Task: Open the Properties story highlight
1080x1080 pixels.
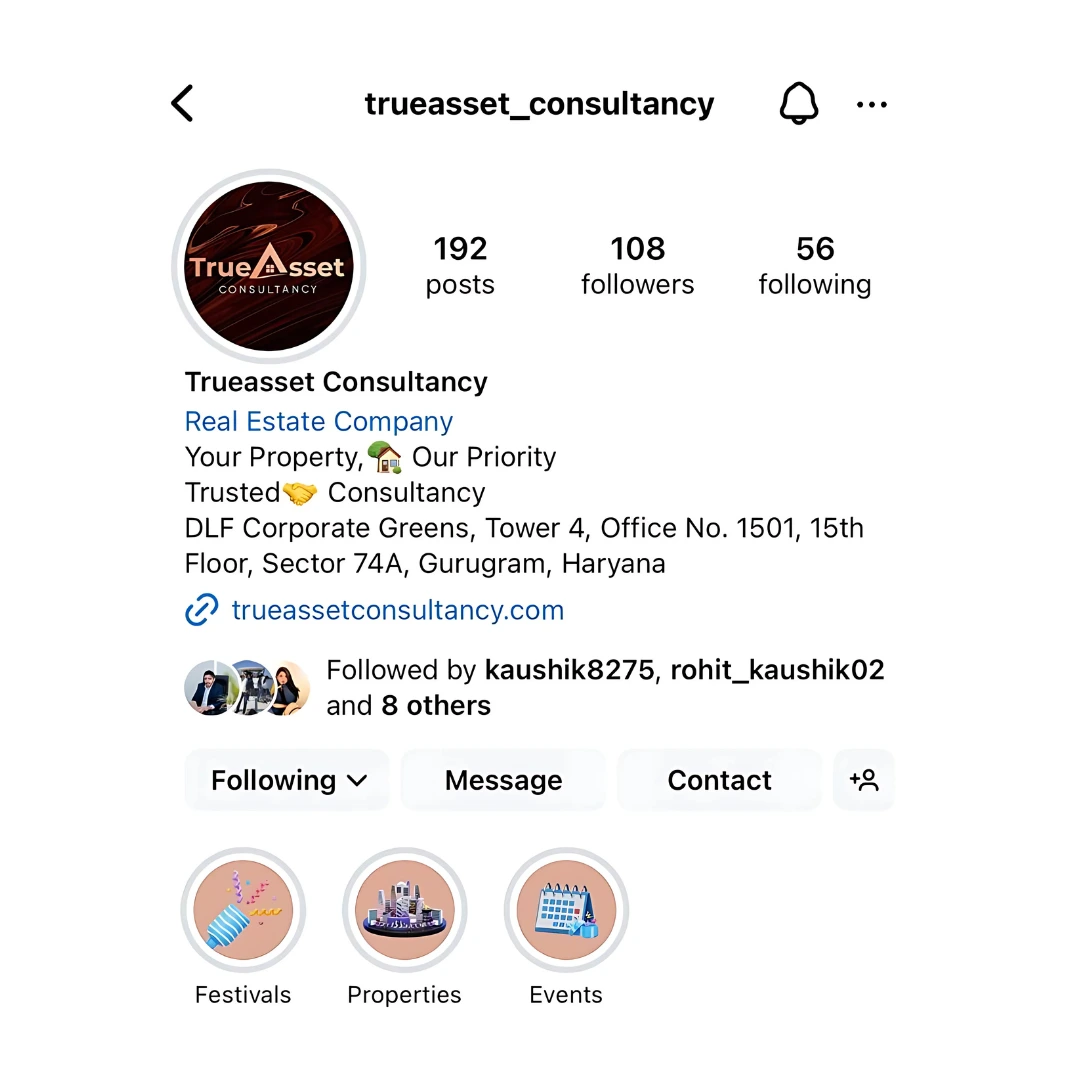Action: click(x=404, y=911)
